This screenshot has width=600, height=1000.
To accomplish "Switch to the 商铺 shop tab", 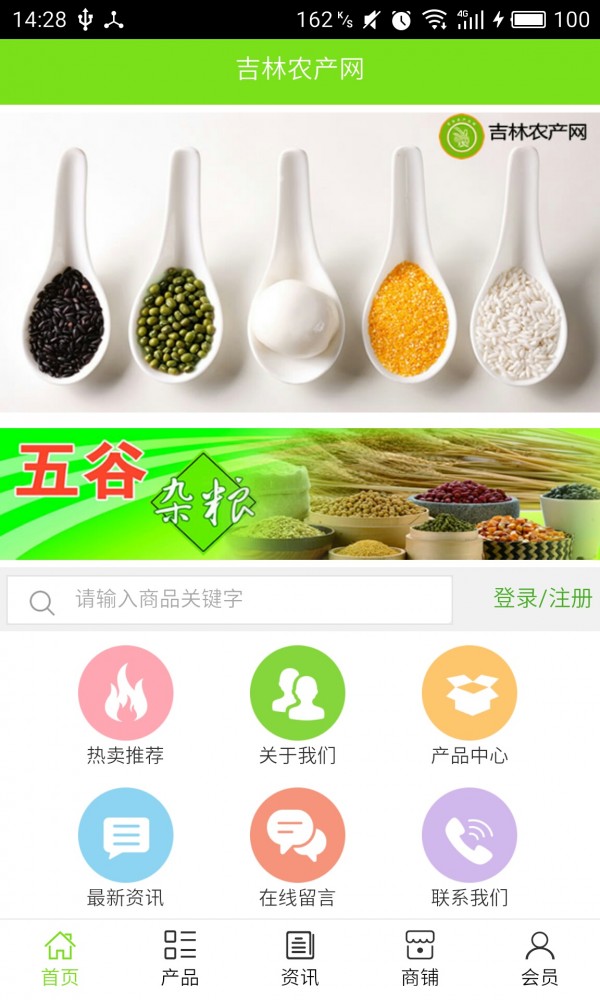I will point(420,958).
